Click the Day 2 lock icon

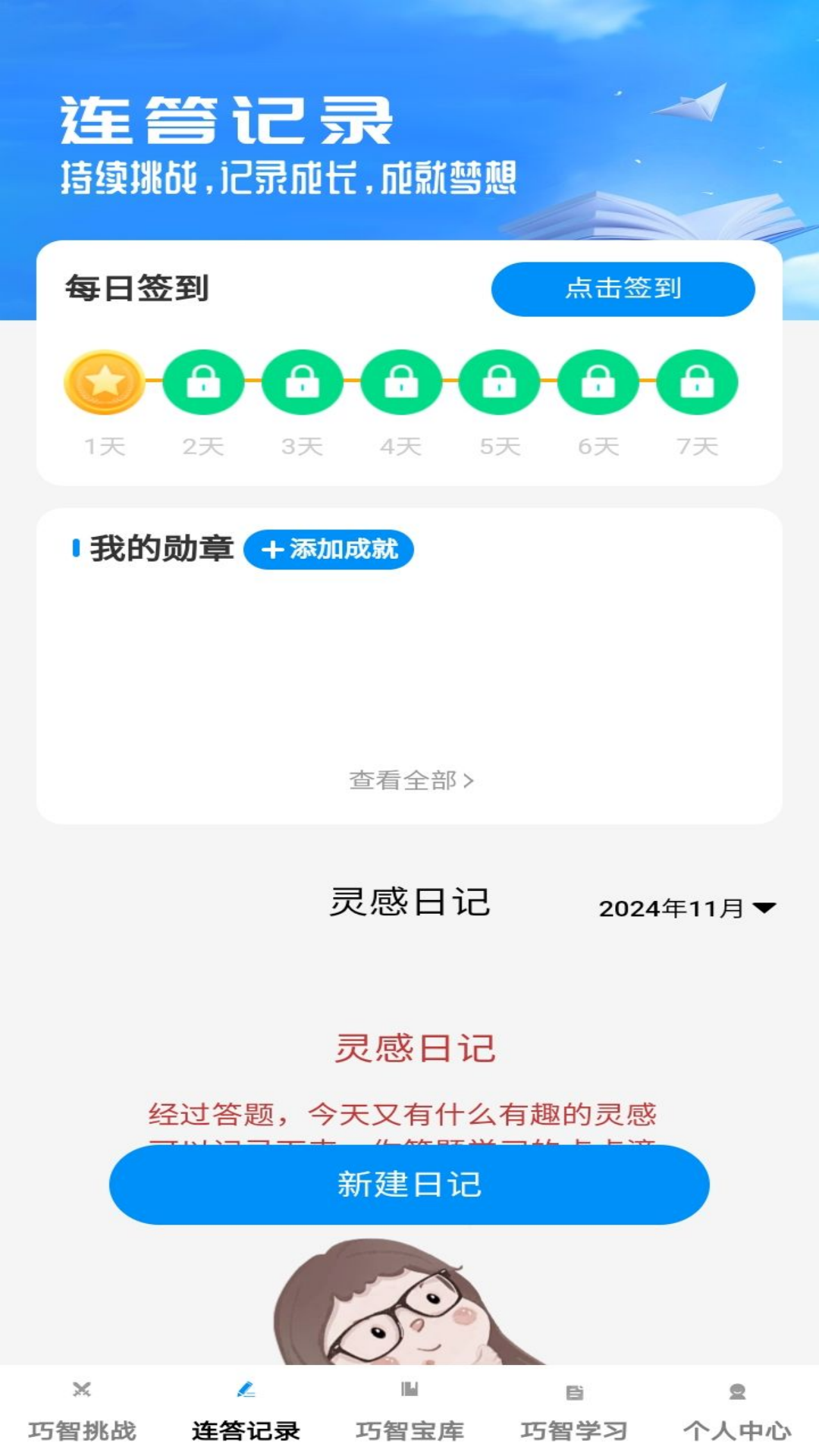(203, 383)
